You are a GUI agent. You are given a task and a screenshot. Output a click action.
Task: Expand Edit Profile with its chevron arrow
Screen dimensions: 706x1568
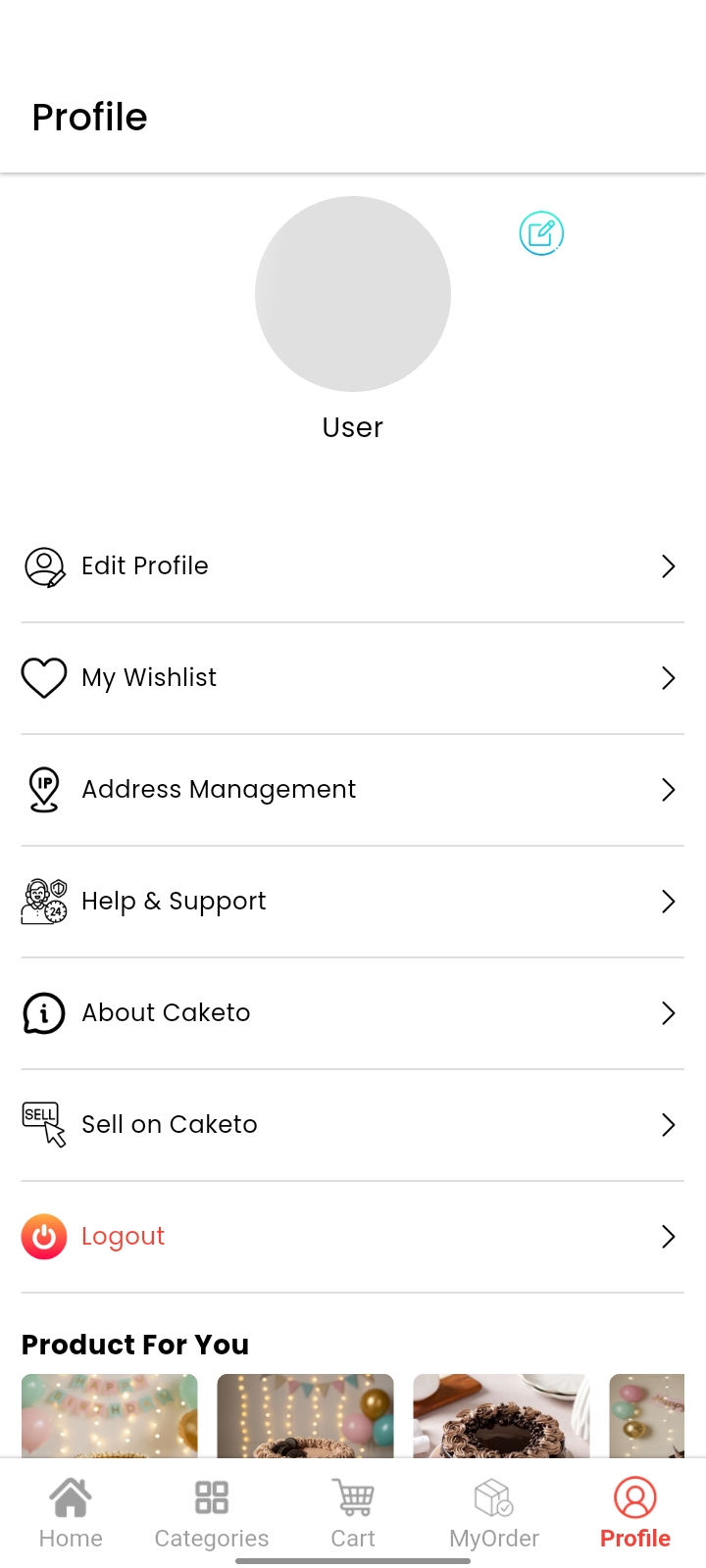pos(668,565)
